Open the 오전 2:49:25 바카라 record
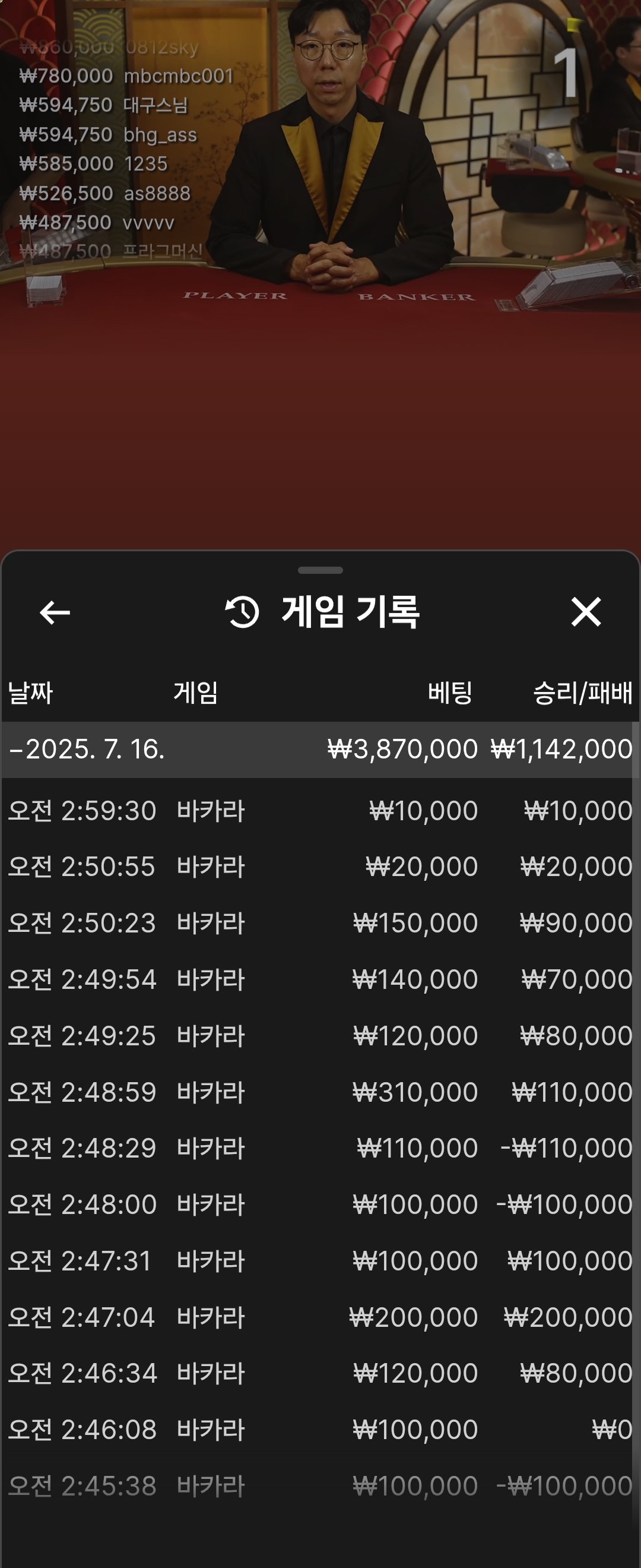Viewport: 641px width, 1568px height. [320, 1036]
